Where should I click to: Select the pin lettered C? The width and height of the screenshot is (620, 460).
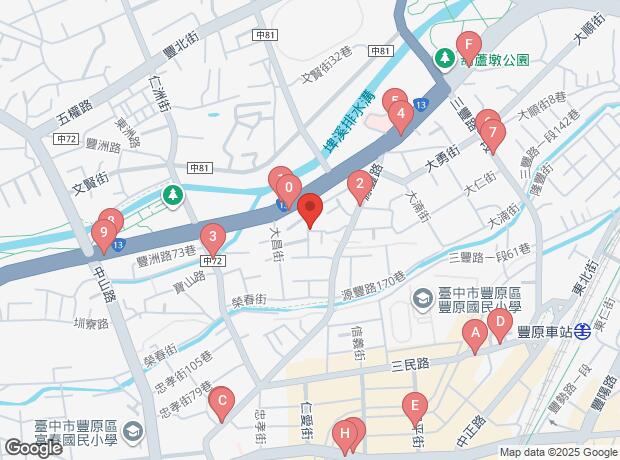pos(222,403)
